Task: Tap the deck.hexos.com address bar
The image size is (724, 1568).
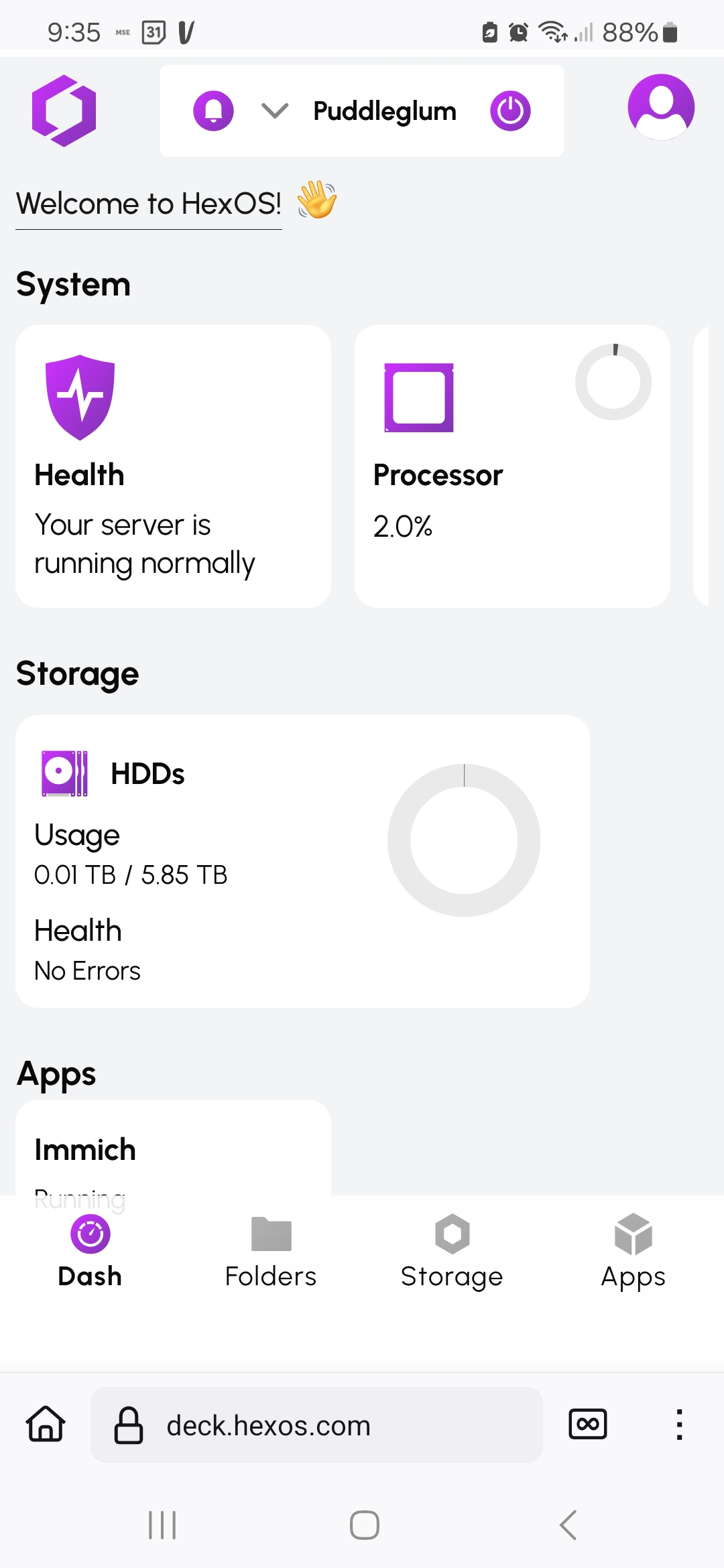Action: pyautogui.click(x=316, y=1425)
